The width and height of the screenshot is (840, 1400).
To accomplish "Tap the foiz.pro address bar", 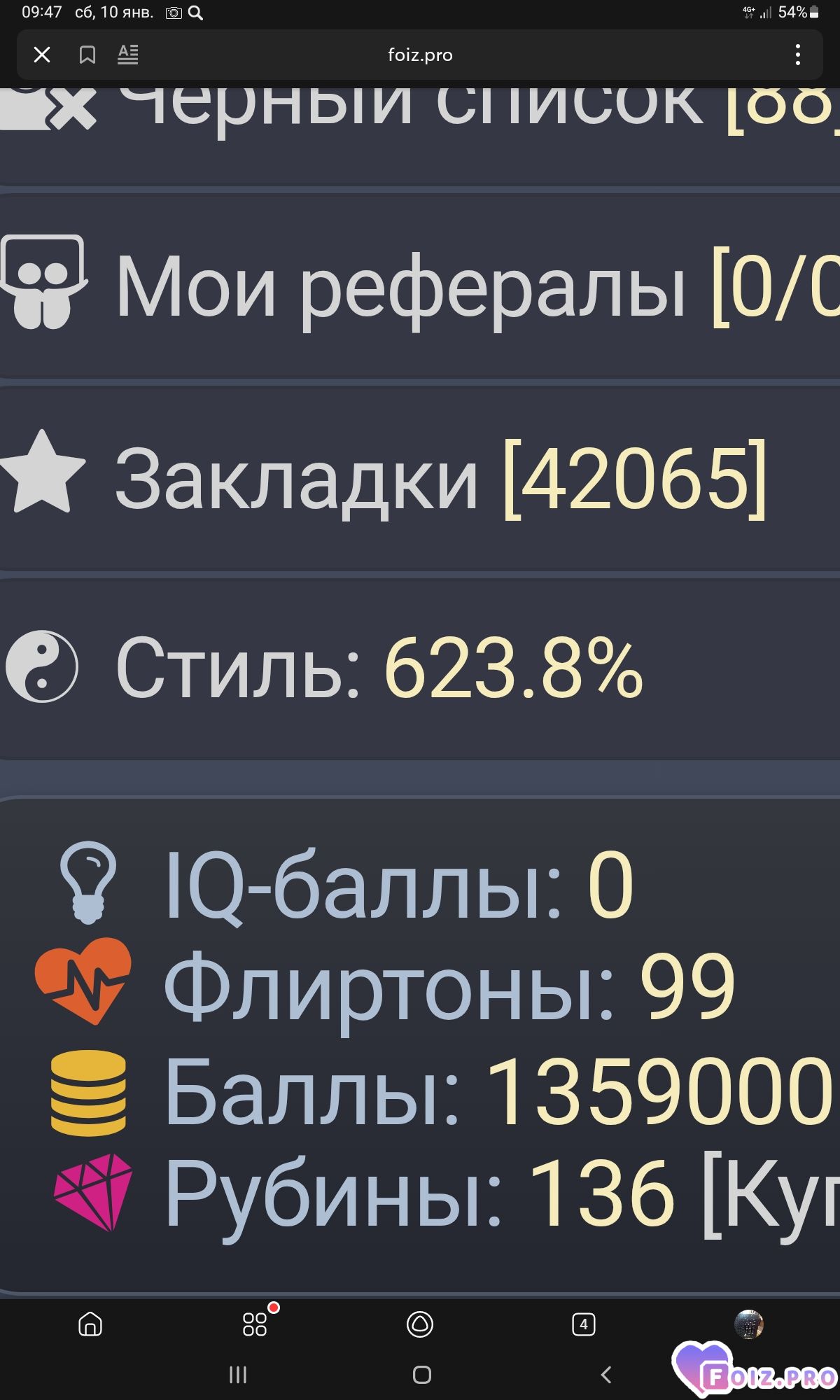I will tap(420, 55).
